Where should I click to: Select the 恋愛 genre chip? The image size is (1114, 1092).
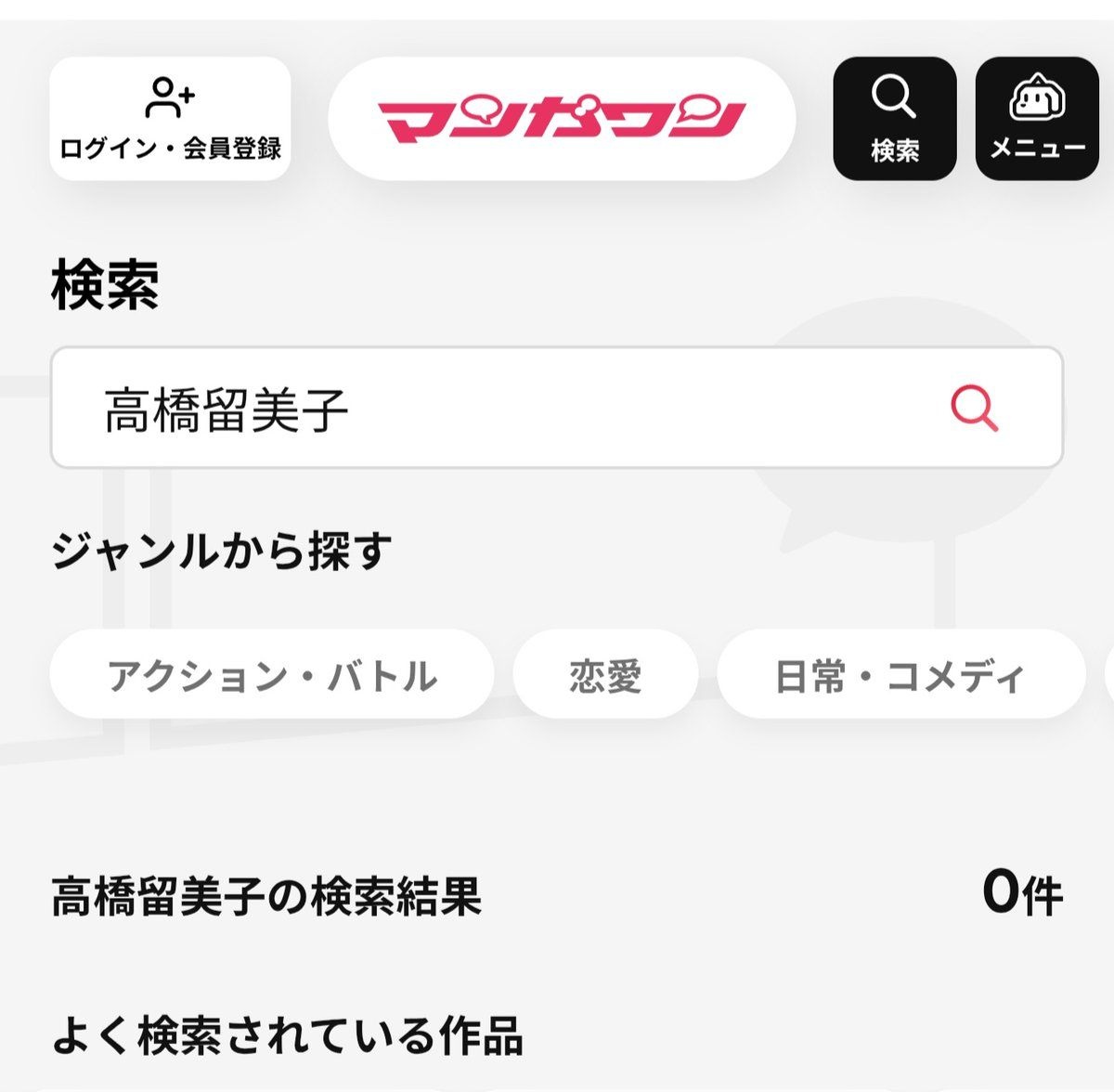coord(605,675)
